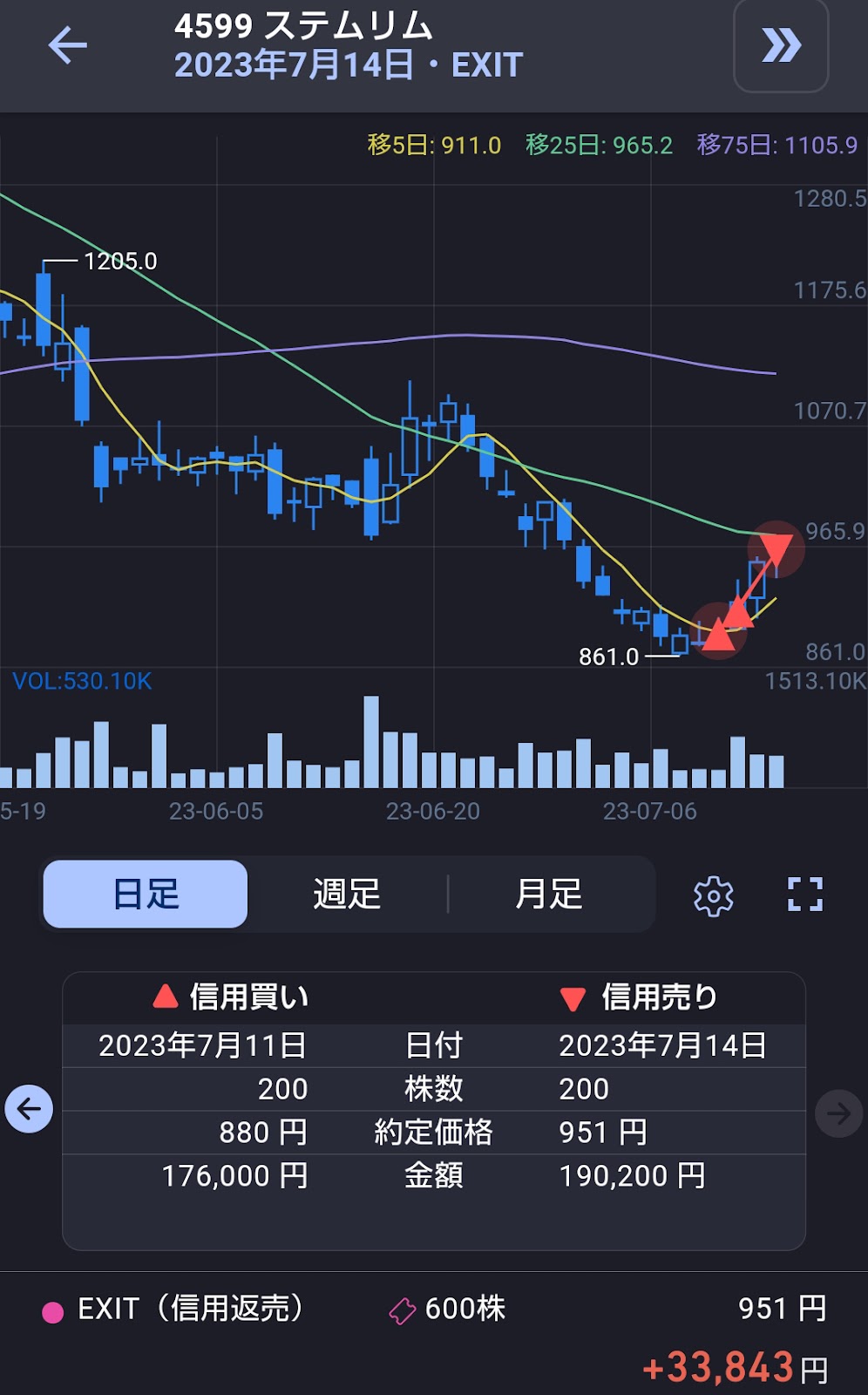The width and height of the screenshot is (868, 1395).
Task: Skip forward with the double-chevron button
Action: pos(781,45)
